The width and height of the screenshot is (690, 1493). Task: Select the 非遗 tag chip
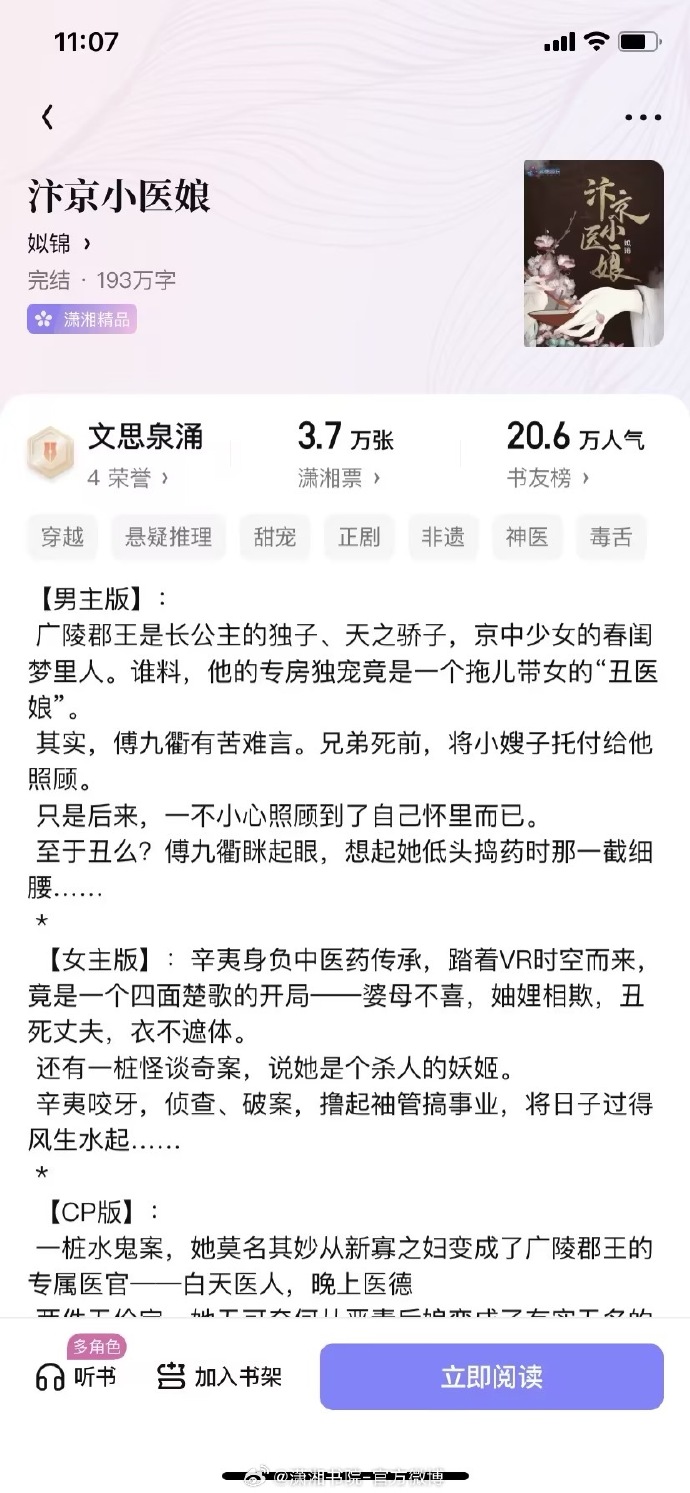tap(443, 537)
